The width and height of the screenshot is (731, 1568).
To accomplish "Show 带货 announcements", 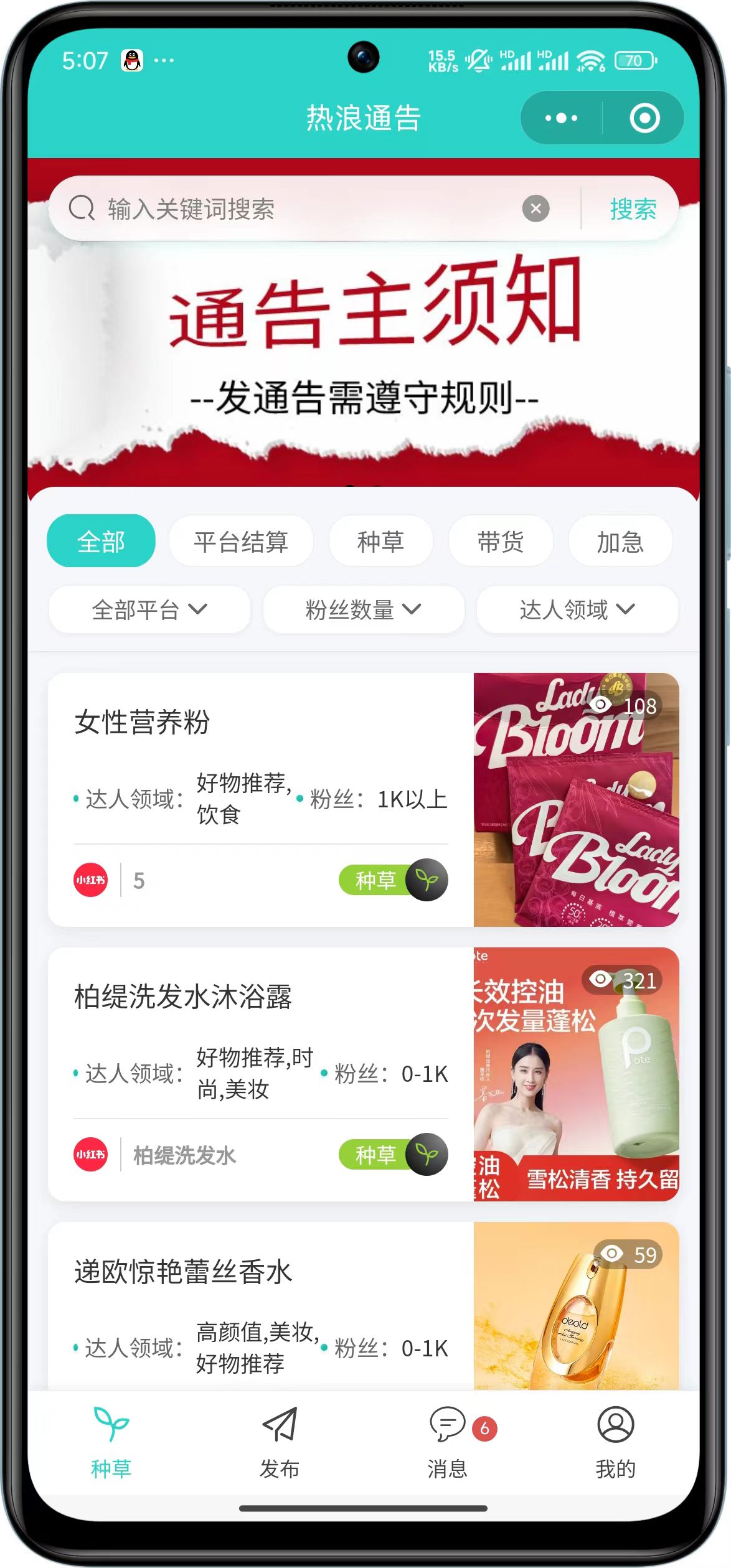I will 500,541.
